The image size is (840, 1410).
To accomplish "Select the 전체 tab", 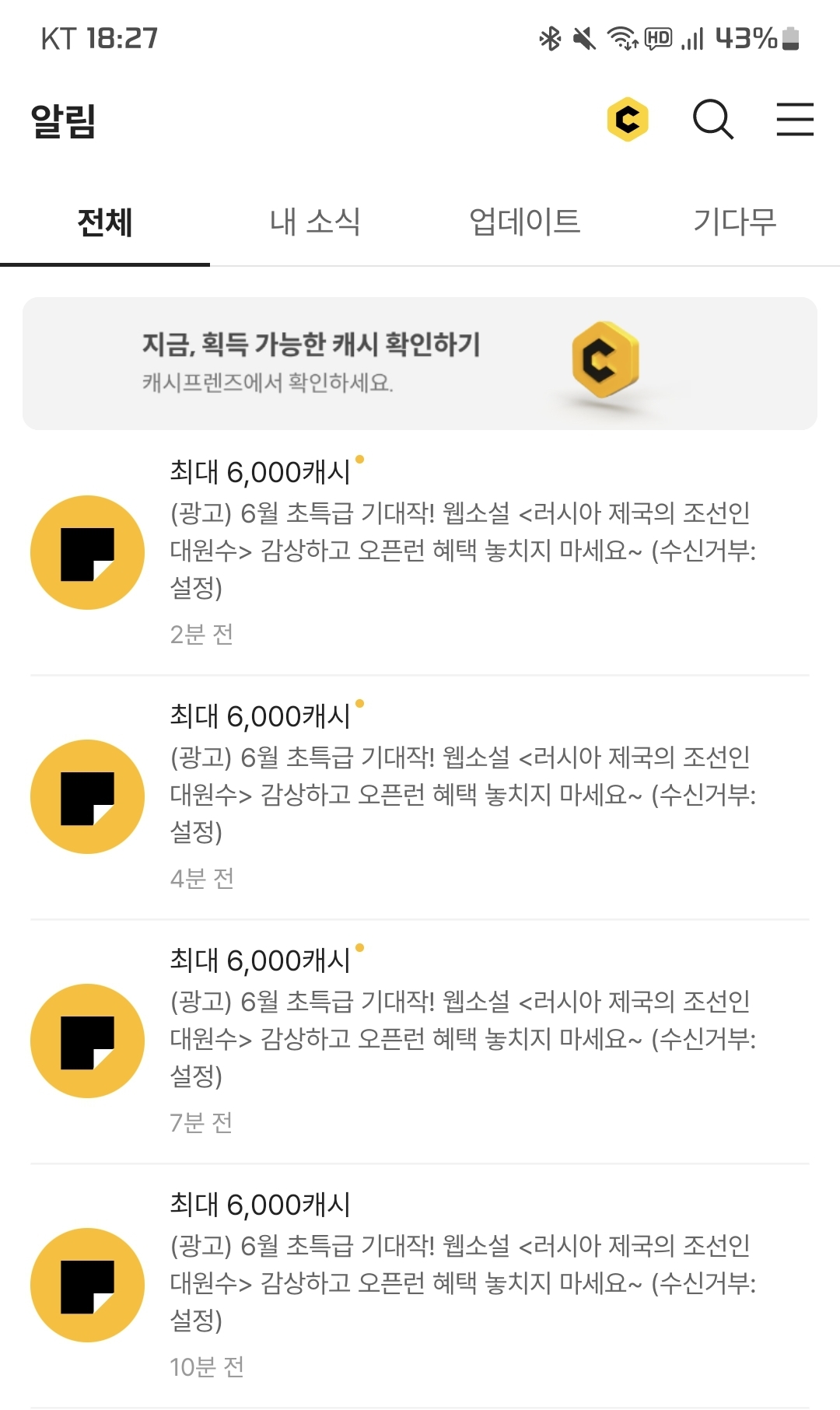I will point(105,222).
